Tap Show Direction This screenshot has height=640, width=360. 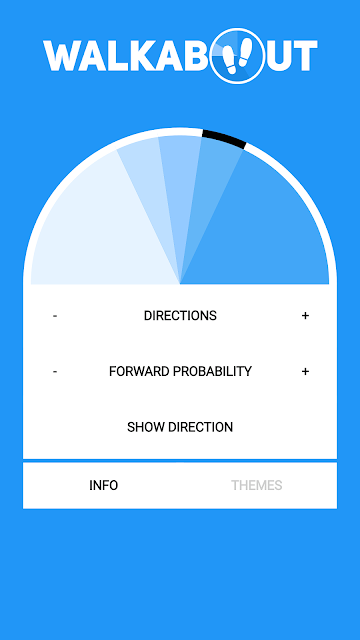click(180, 427)
